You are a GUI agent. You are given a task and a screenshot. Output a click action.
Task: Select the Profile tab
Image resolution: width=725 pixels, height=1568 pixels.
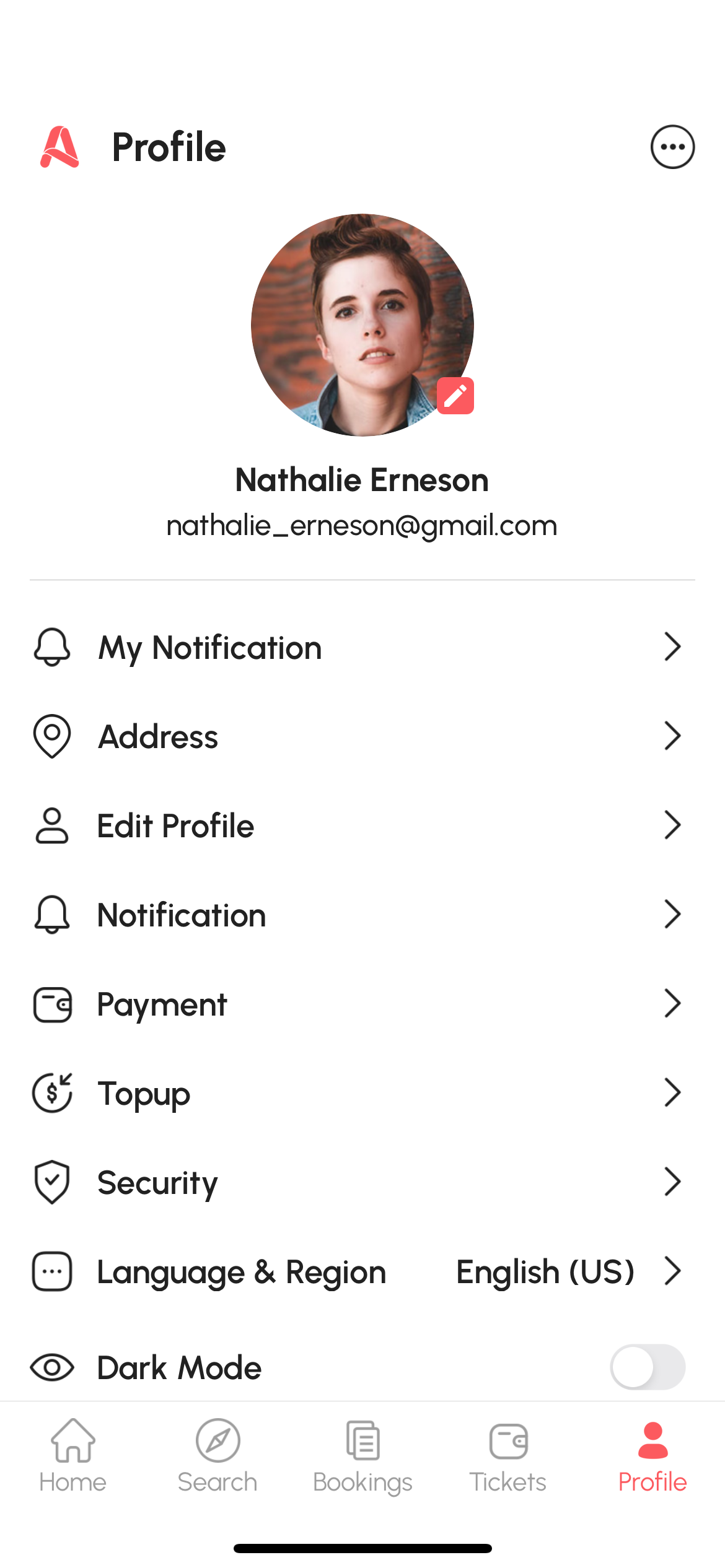pos(652,1455)
